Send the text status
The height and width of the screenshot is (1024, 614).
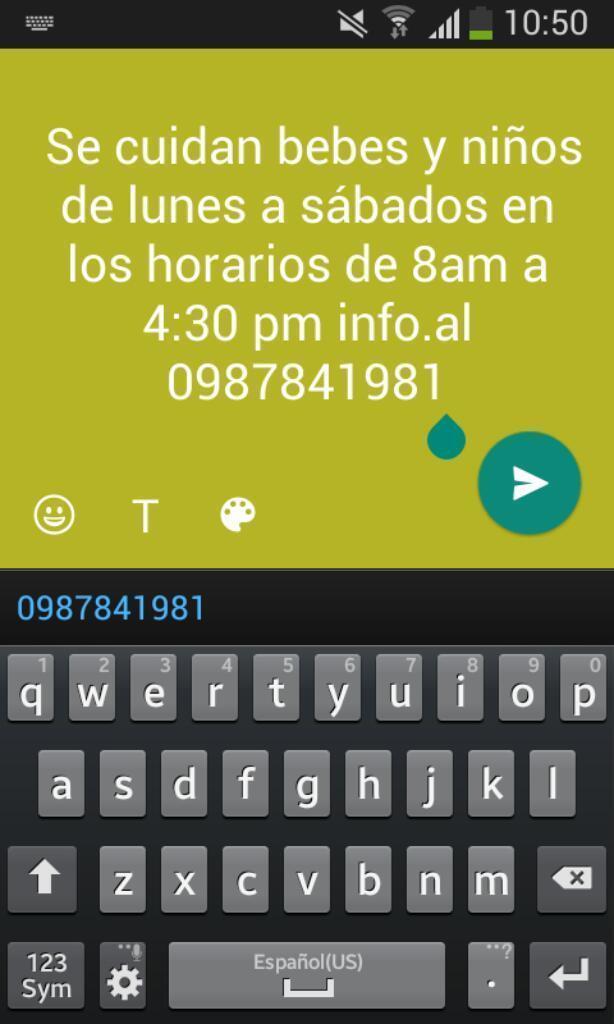pos(529,483)
